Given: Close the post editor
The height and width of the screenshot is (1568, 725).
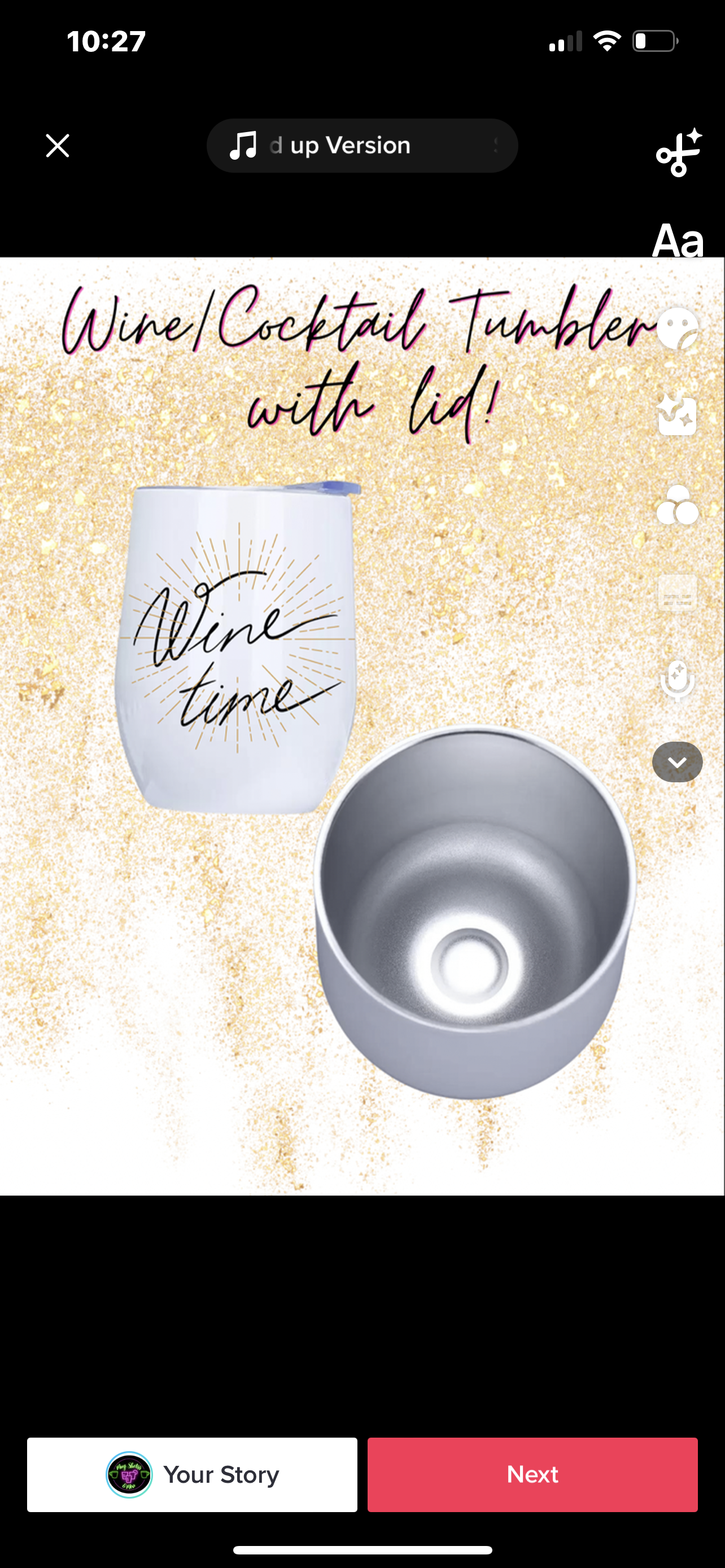Looking at the screenshot, I should [58, 146].
